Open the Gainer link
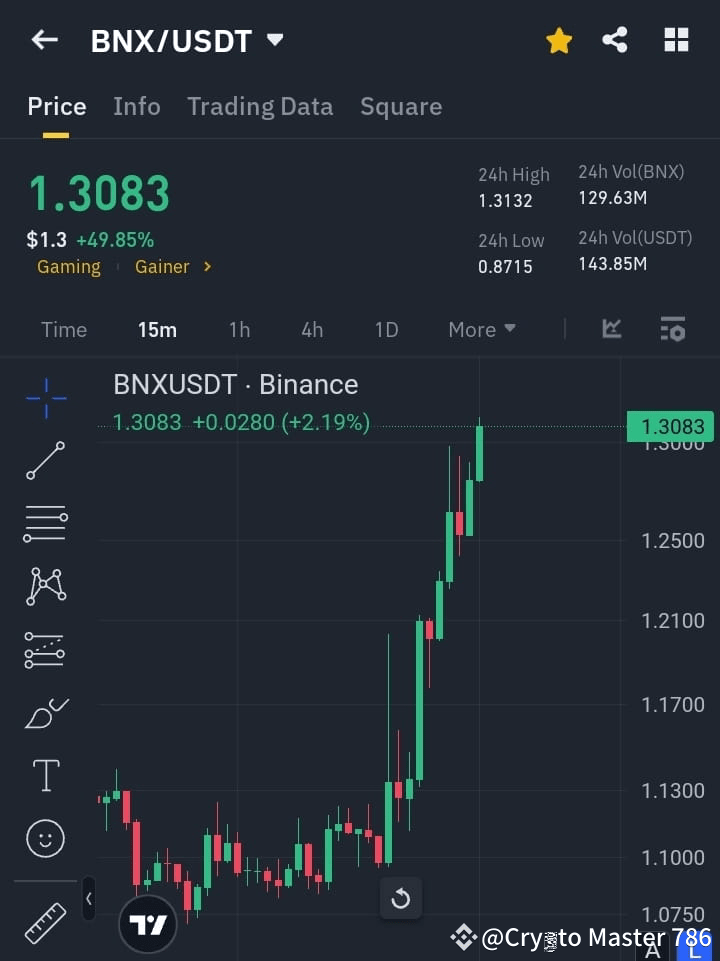Viewport: 720px width, 961px height. click(162, 266)
